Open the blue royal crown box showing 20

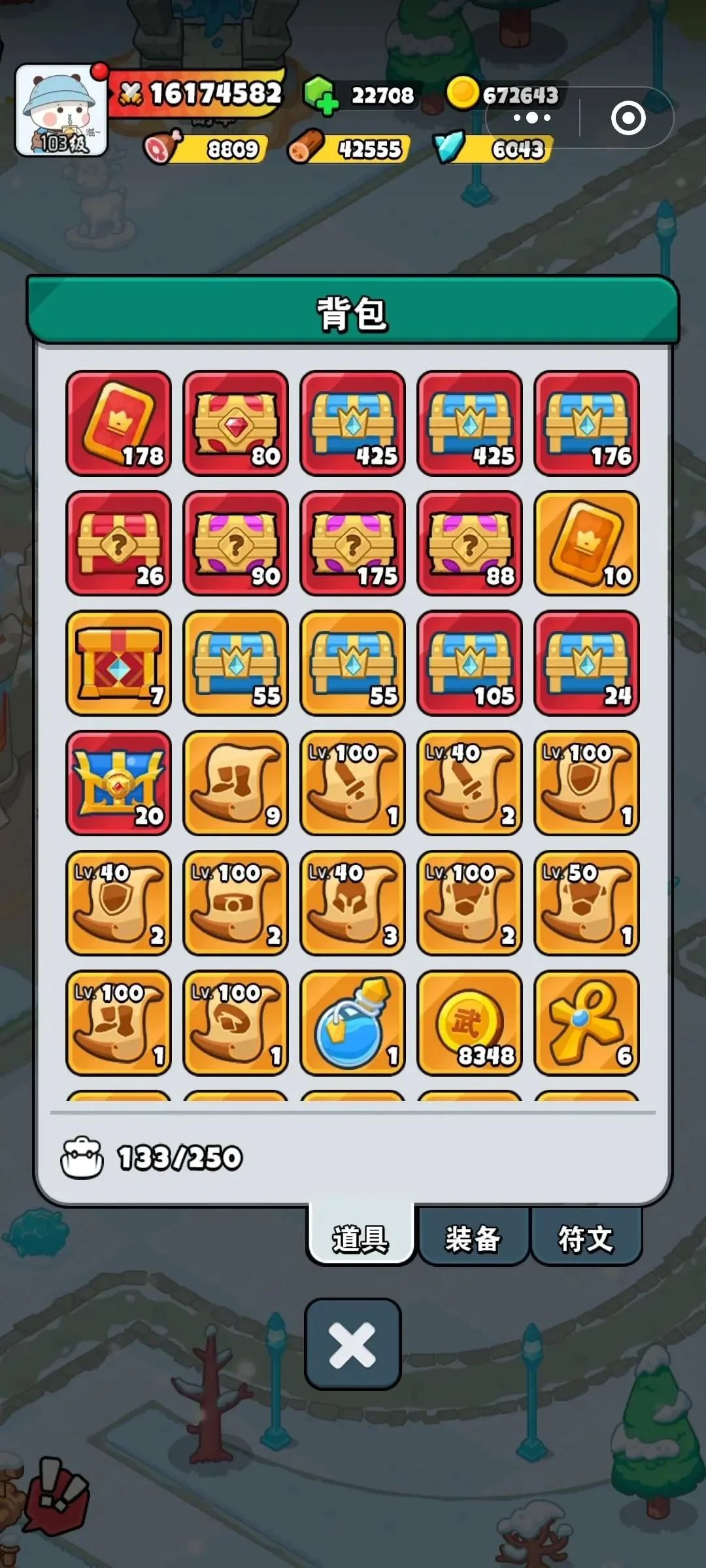point(119,783)
